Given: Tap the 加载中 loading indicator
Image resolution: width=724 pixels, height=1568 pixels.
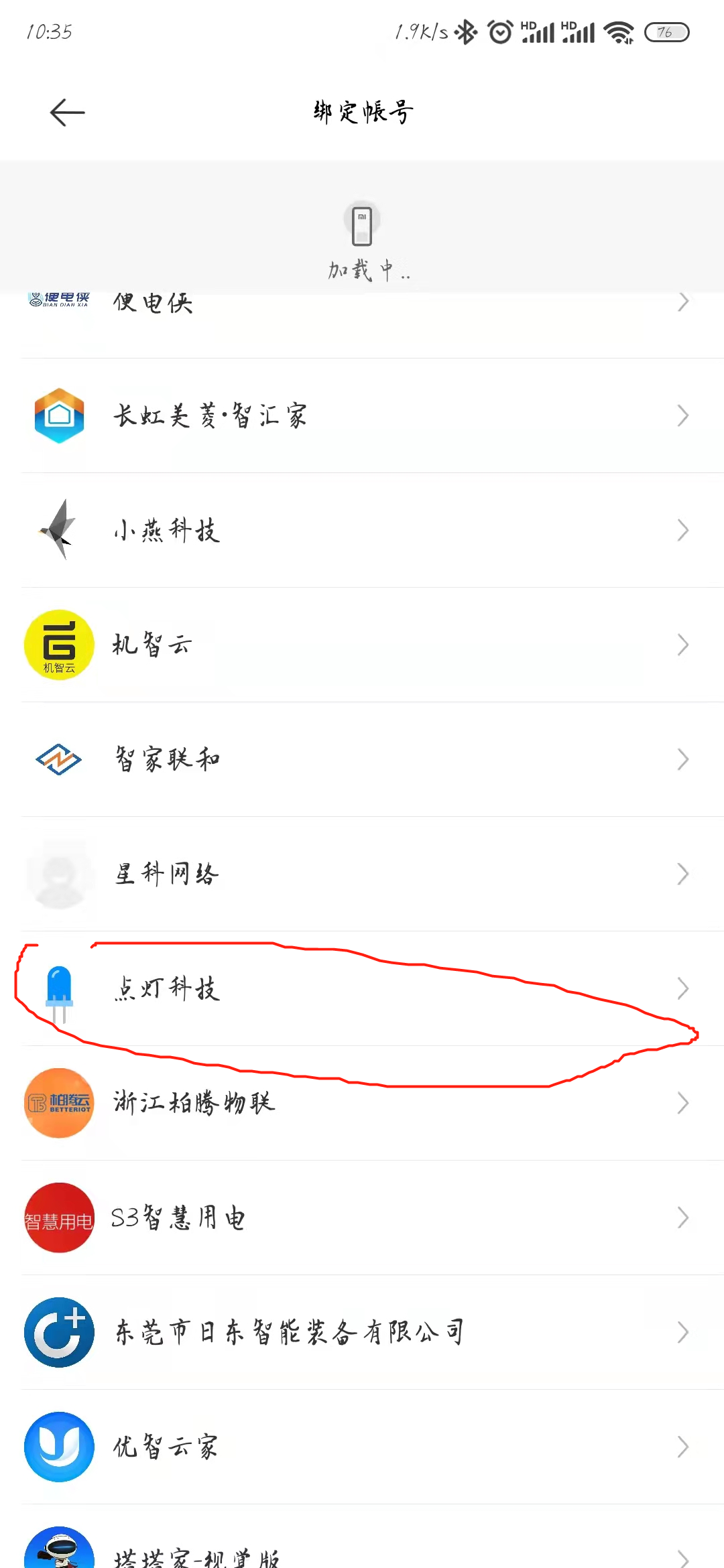Looking at the screenshot, I should tap(362, 241).
